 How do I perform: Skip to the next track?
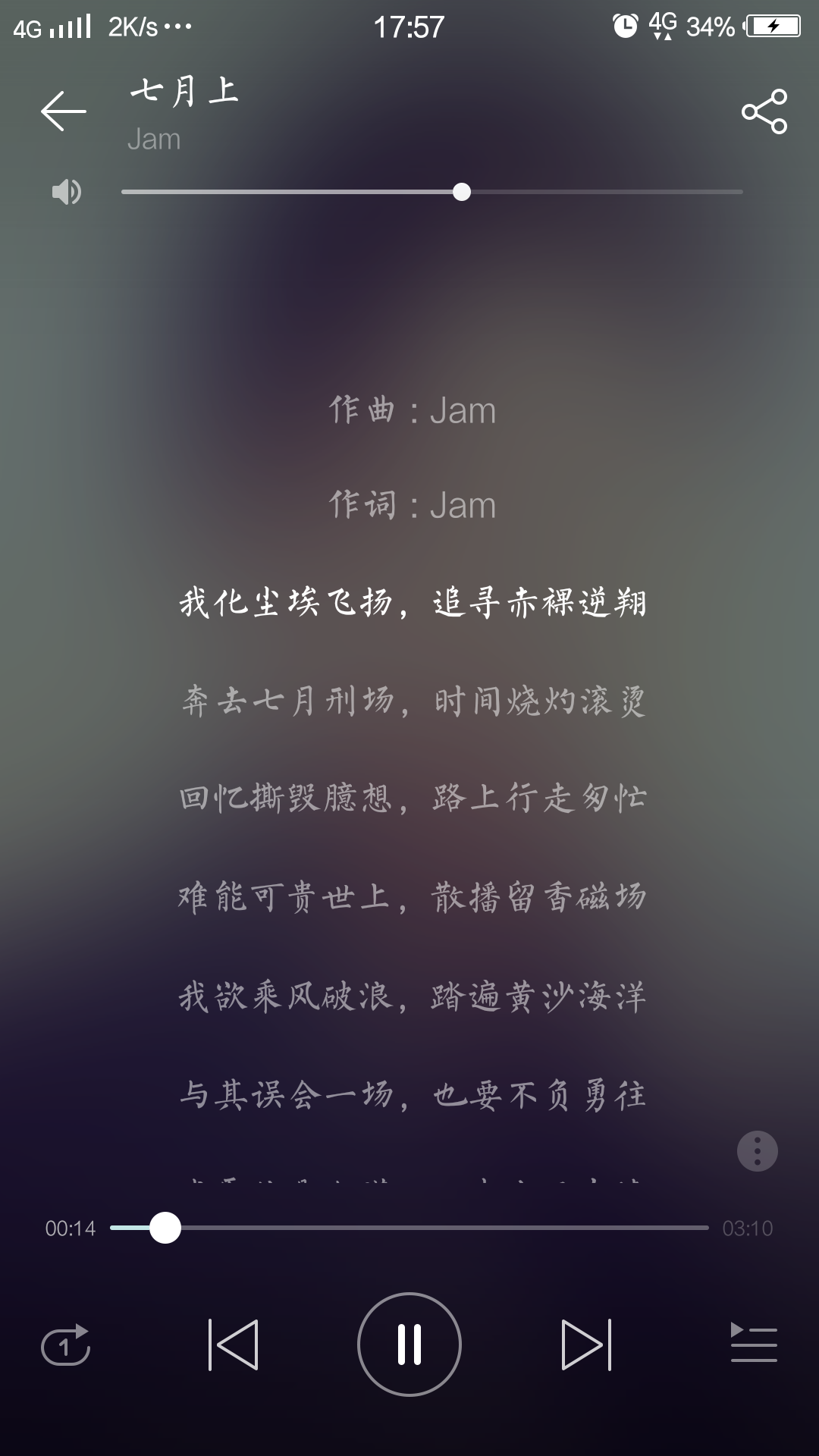point(585,1345)
